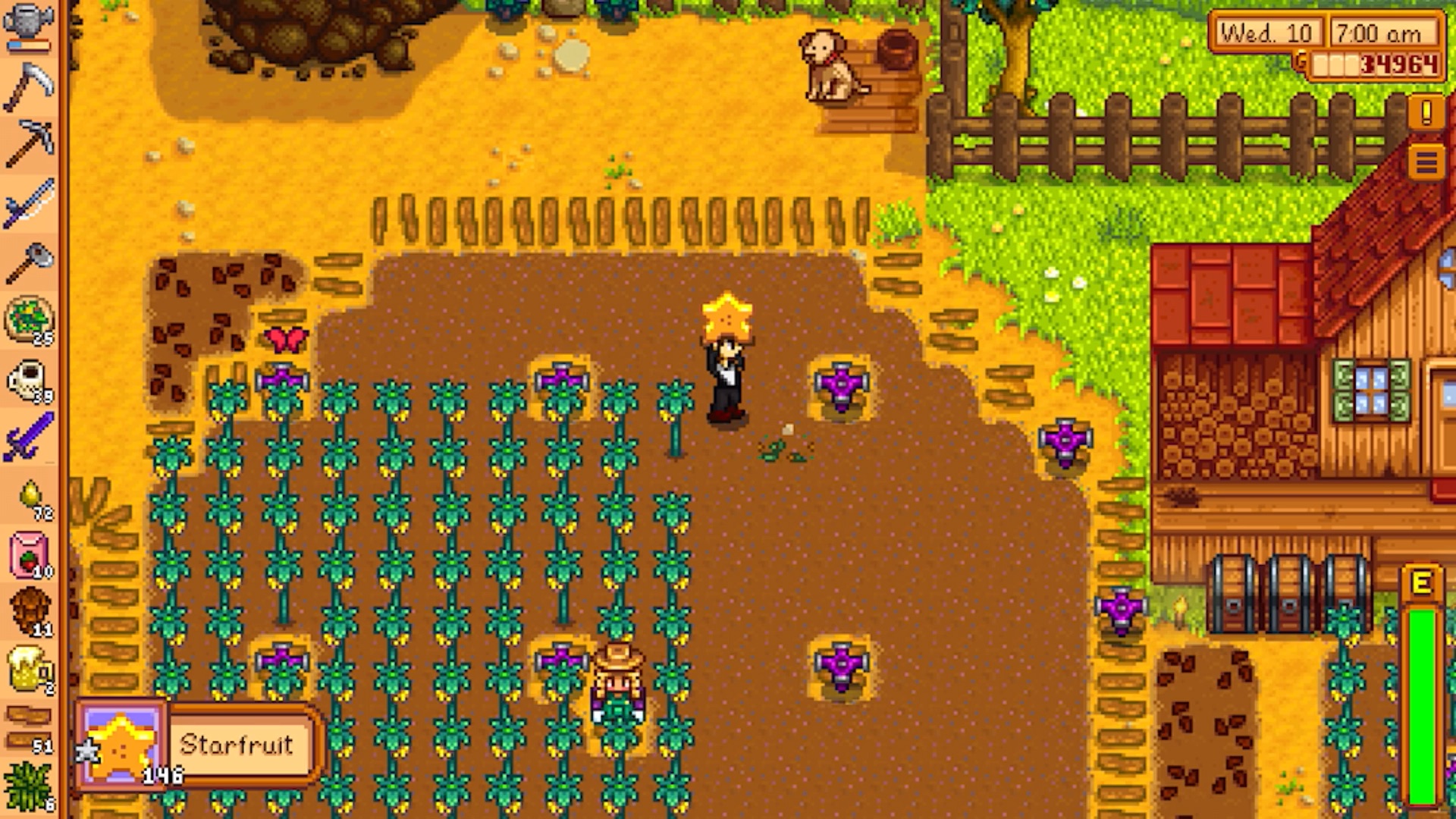
Task: Select the salad stack of 25
Action: click(x=29, y=320)
